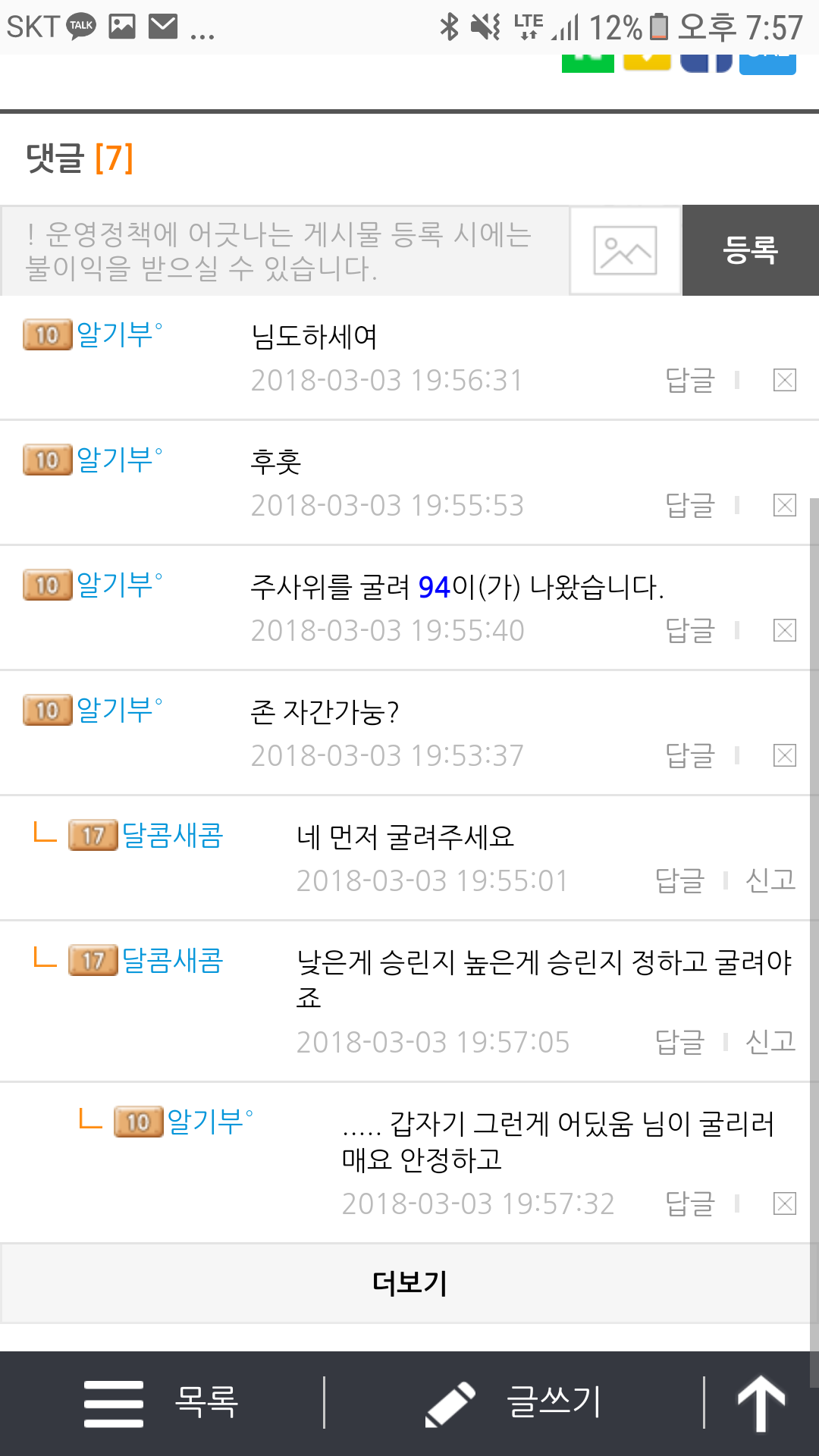
Task: Report the 네 먼저 굴려주세요 comment
Action: coord(770,880)
